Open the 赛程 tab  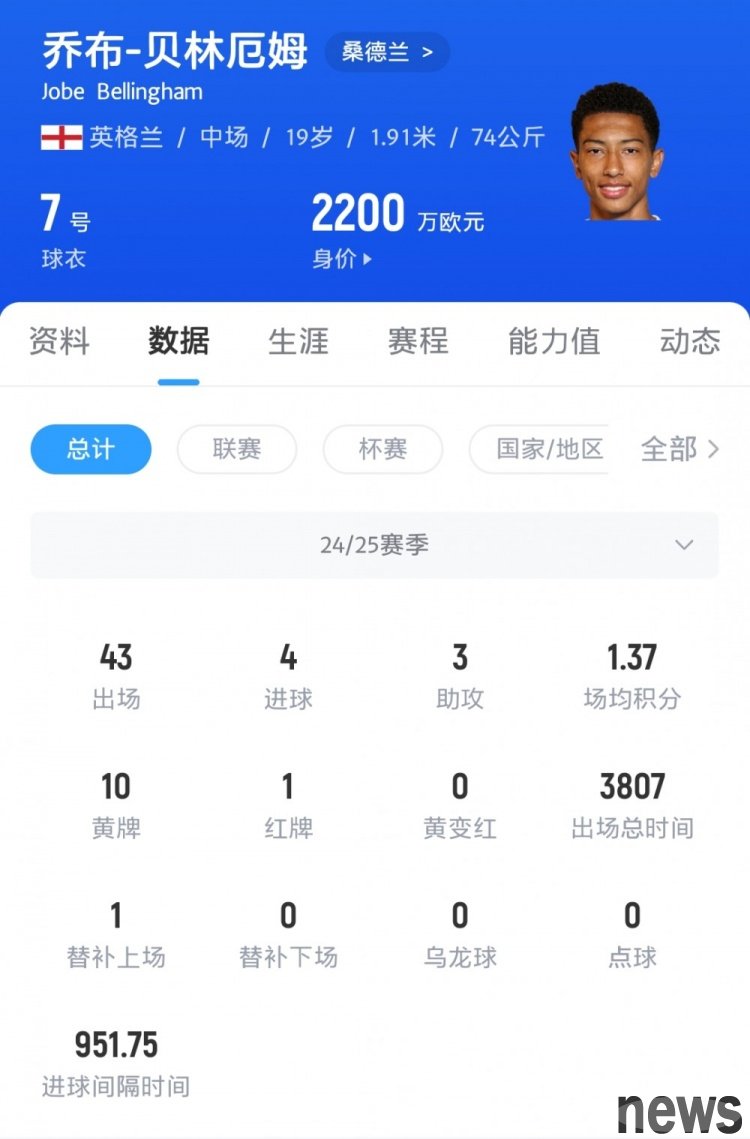[x=418, y=341]
